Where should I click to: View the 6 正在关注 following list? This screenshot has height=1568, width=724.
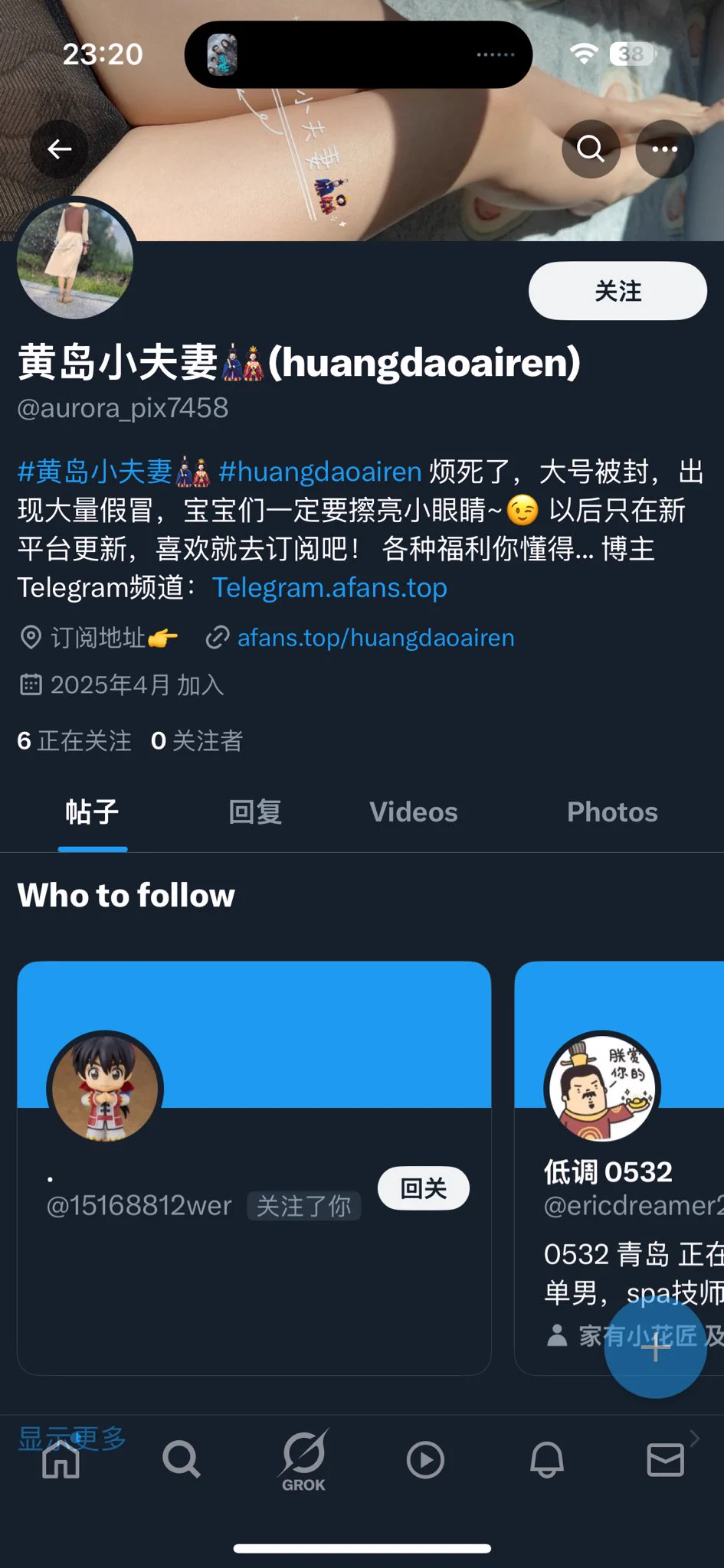pyautogui.click(x=74, y=741)
